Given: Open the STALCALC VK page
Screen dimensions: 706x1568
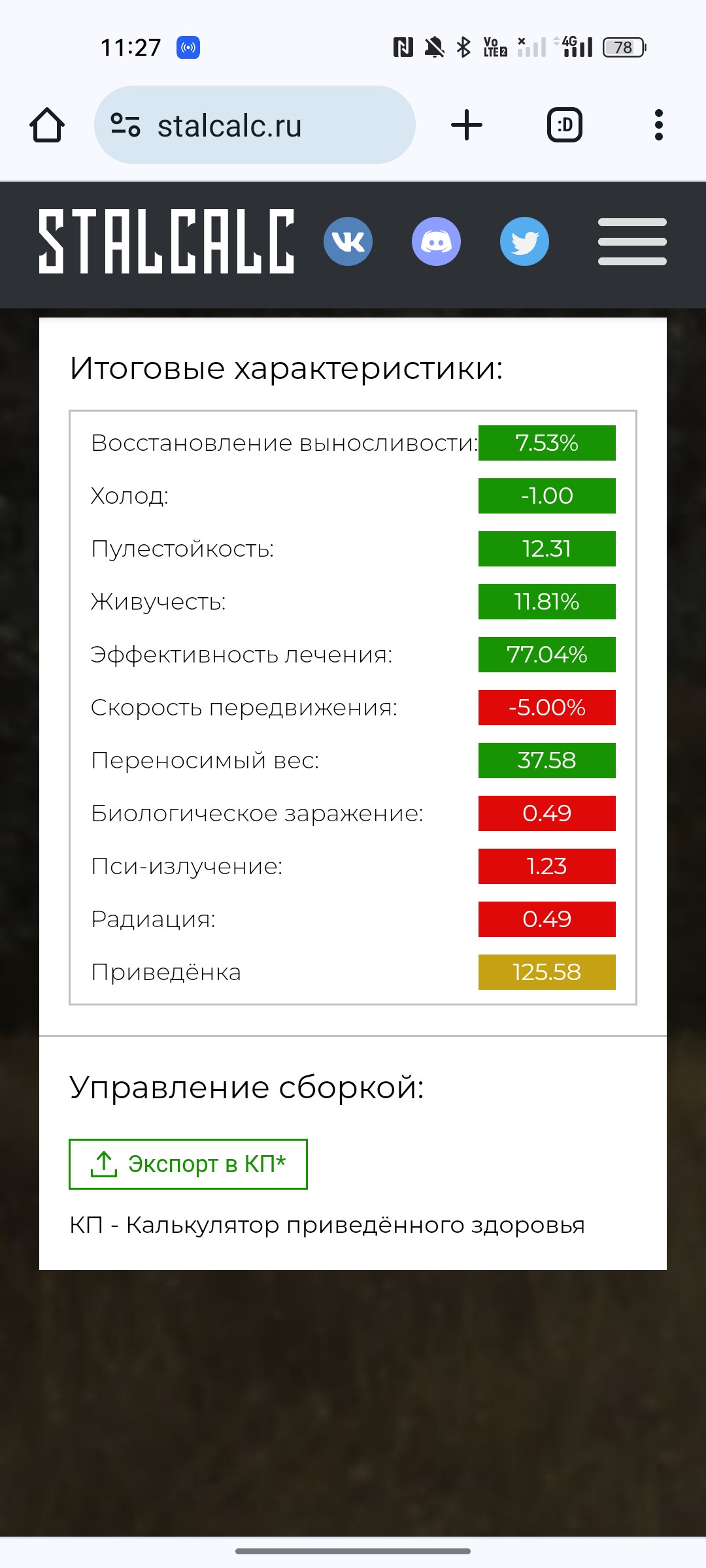Looking at the screenshot, I should tap(348, 242).
